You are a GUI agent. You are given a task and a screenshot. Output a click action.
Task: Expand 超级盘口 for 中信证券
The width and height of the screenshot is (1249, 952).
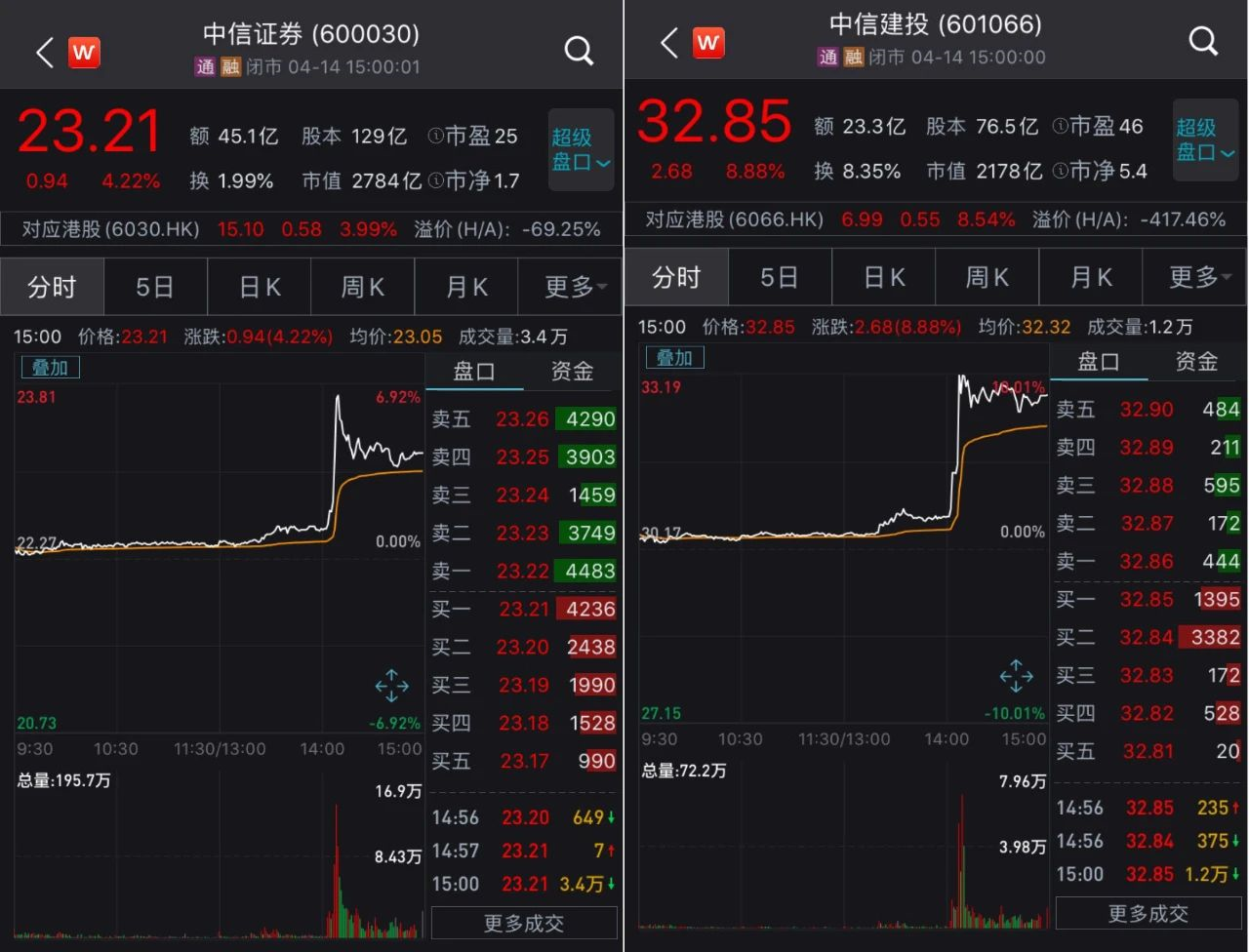pyautogui.click(x=581, y=150)
